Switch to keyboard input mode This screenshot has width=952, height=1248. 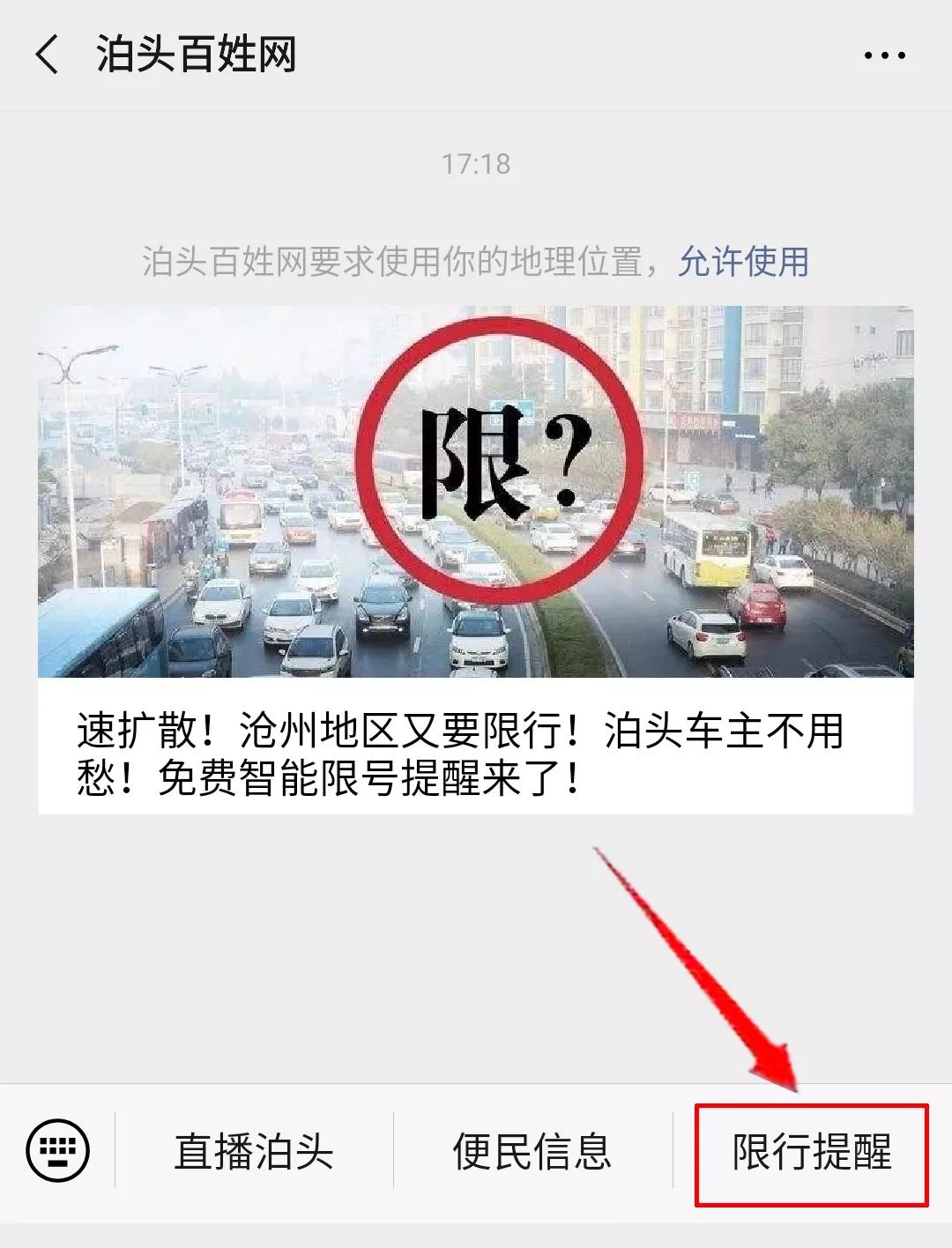[58, 1150]
